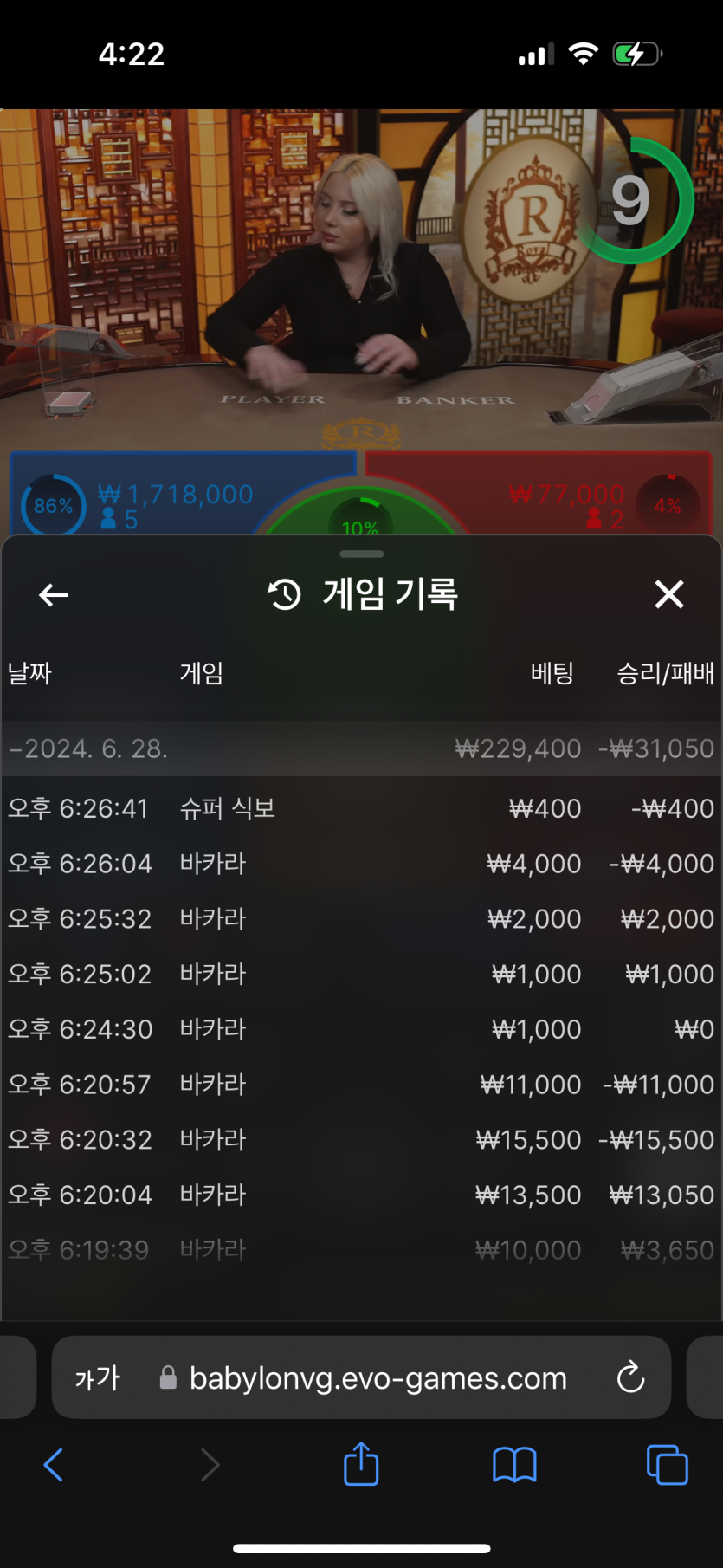The image size is (723, 1568).
Task: Open the 6:24:30 baccarat record
Action: tap(361, 1029)
